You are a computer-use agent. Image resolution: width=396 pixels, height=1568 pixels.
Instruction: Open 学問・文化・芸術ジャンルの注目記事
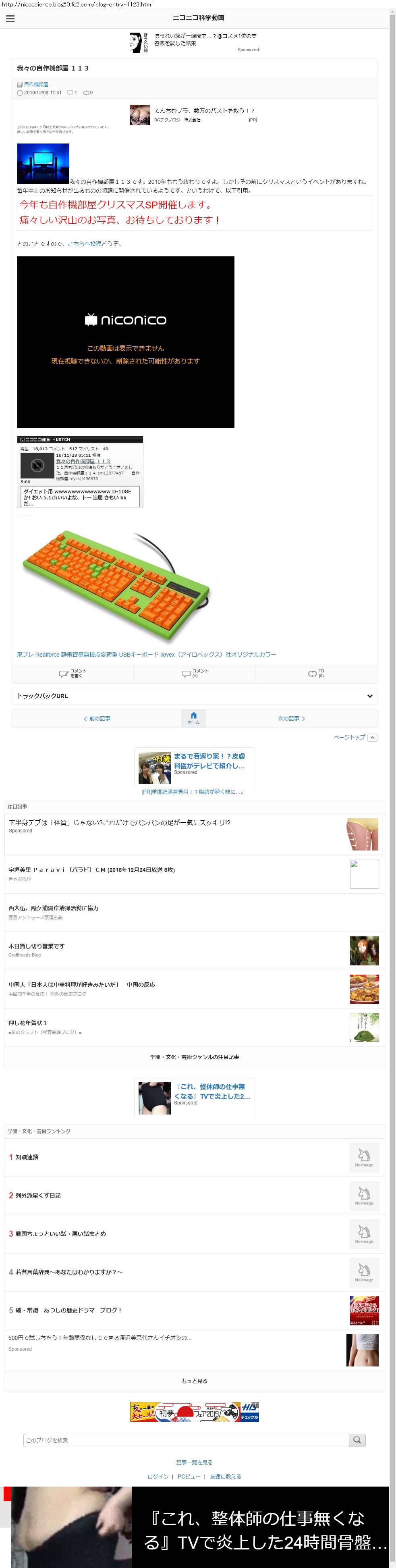click(194, 1057)
